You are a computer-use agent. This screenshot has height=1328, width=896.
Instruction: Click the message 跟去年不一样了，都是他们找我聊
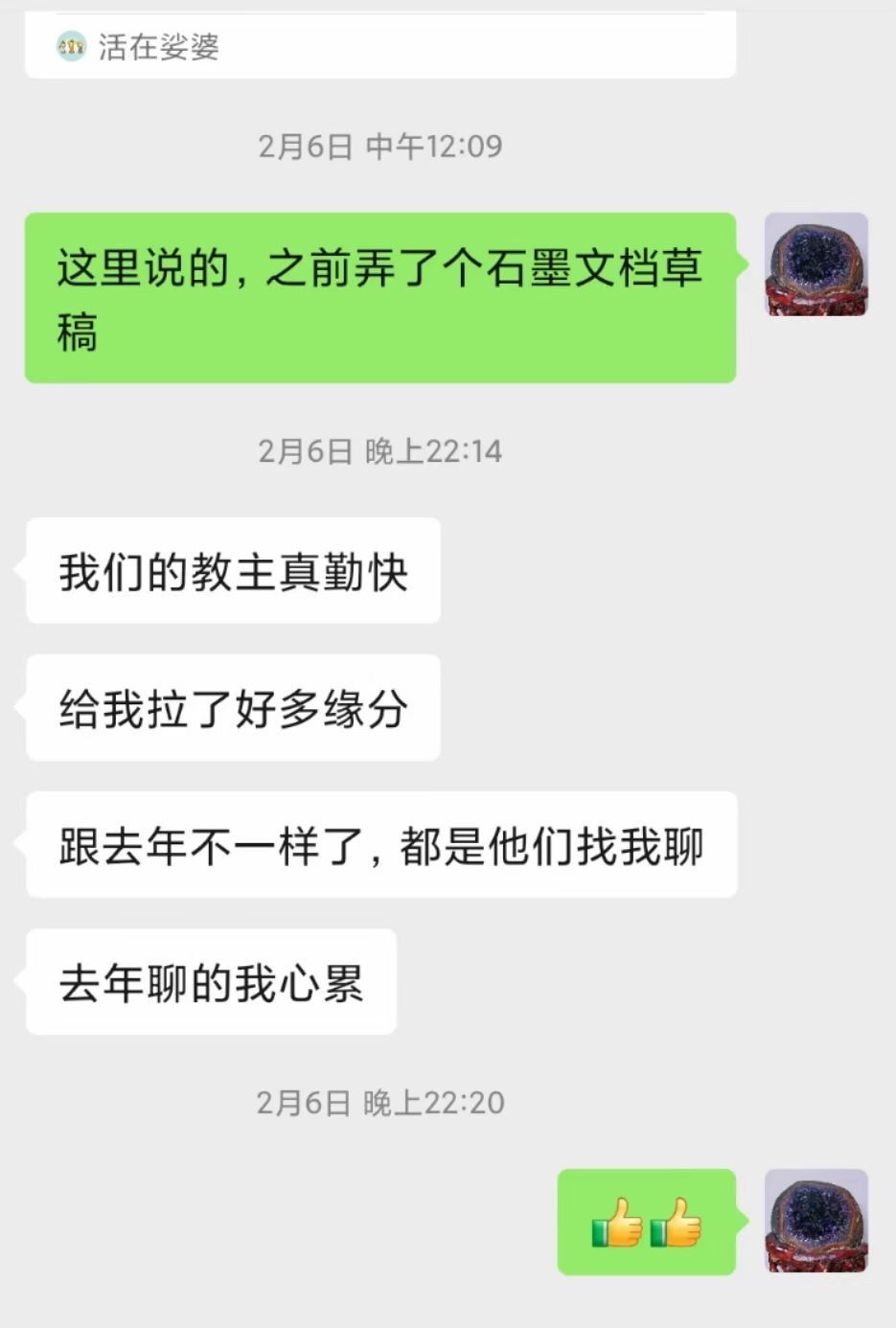pos(380,845)
